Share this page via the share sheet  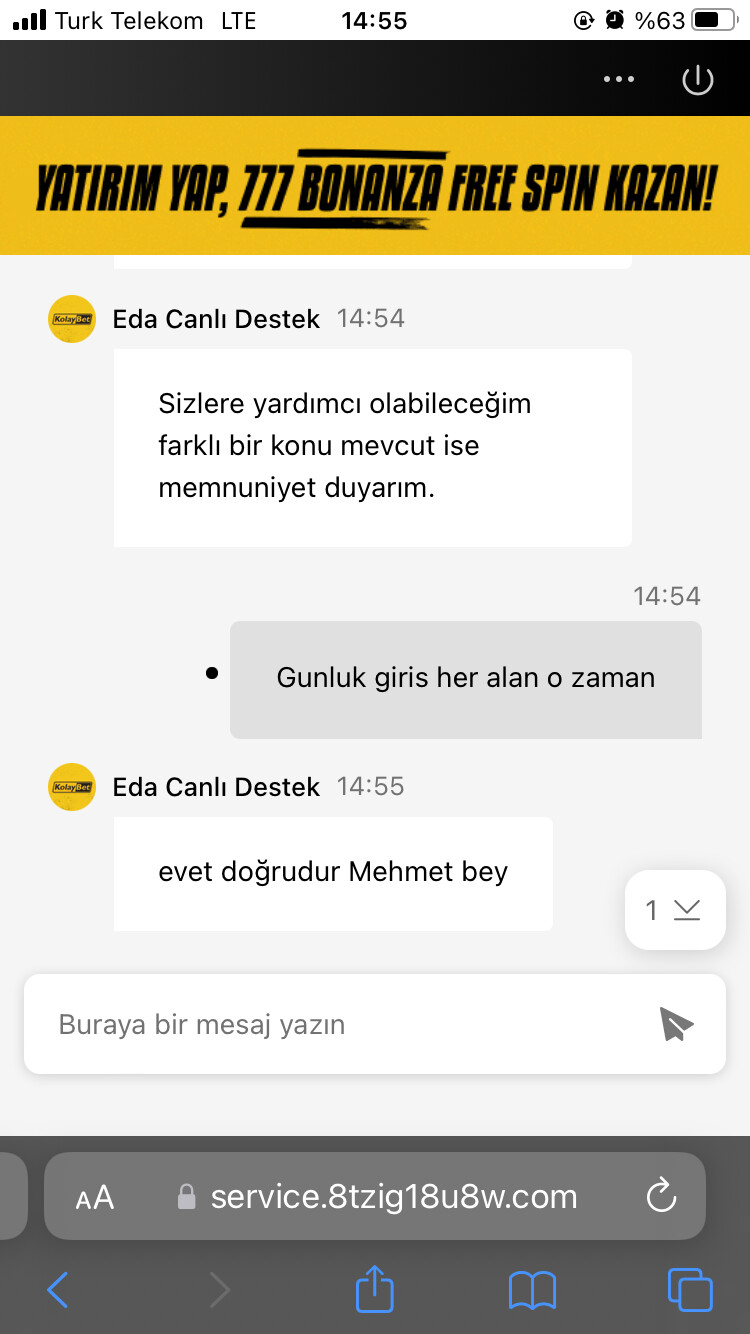pyautogui.click(x=375, y=1287)
